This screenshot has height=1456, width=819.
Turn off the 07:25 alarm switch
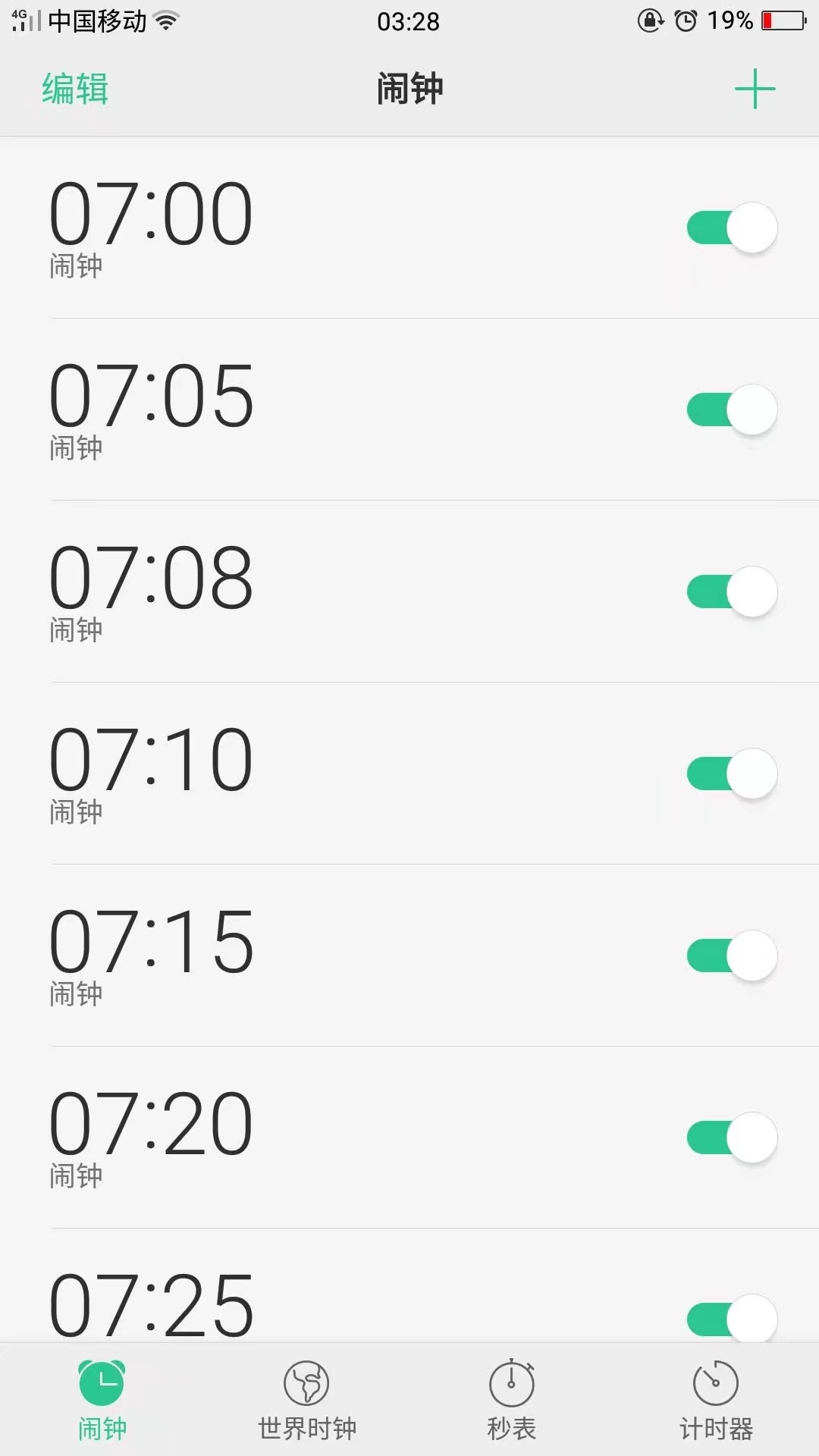(732, 1318)
